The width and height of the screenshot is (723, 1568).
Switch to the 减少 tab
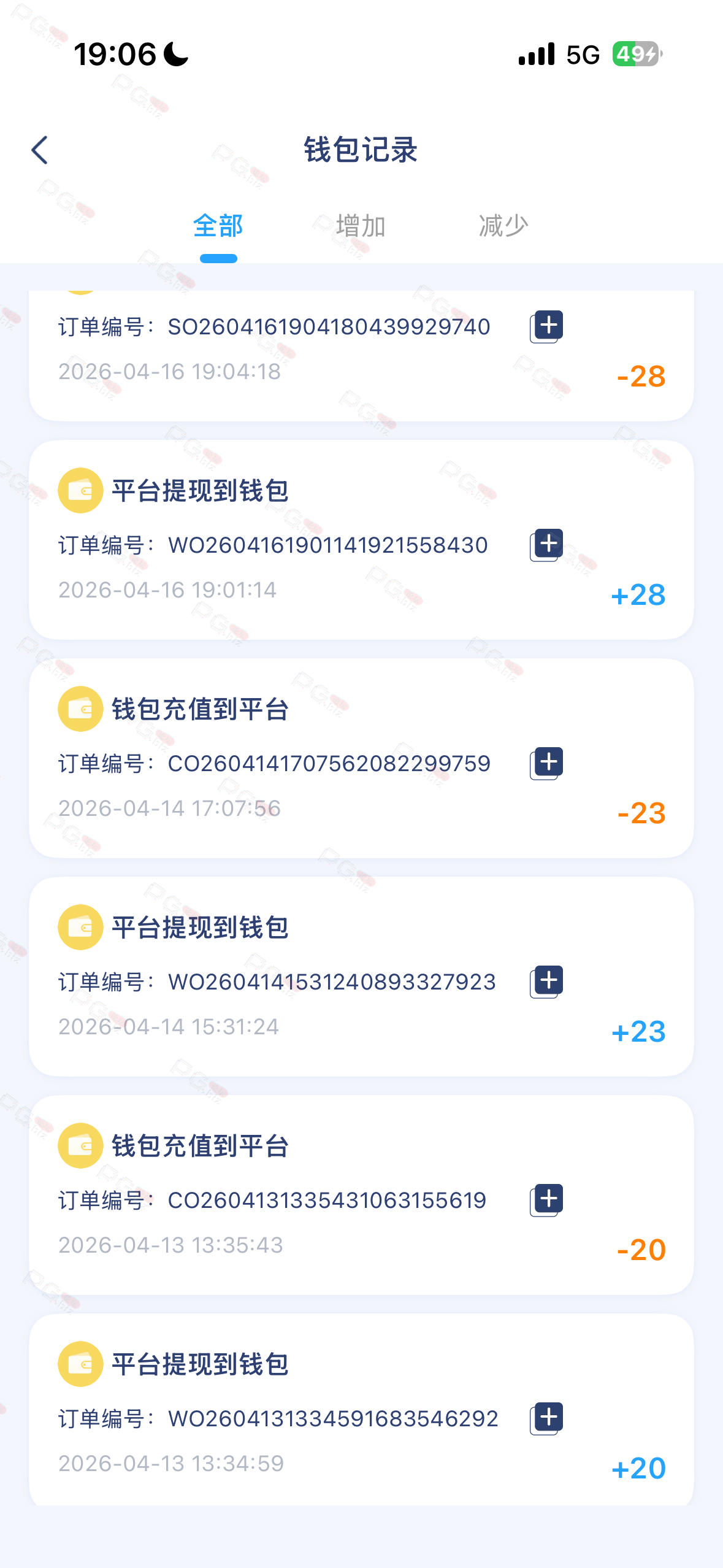(x=503, y=226)
